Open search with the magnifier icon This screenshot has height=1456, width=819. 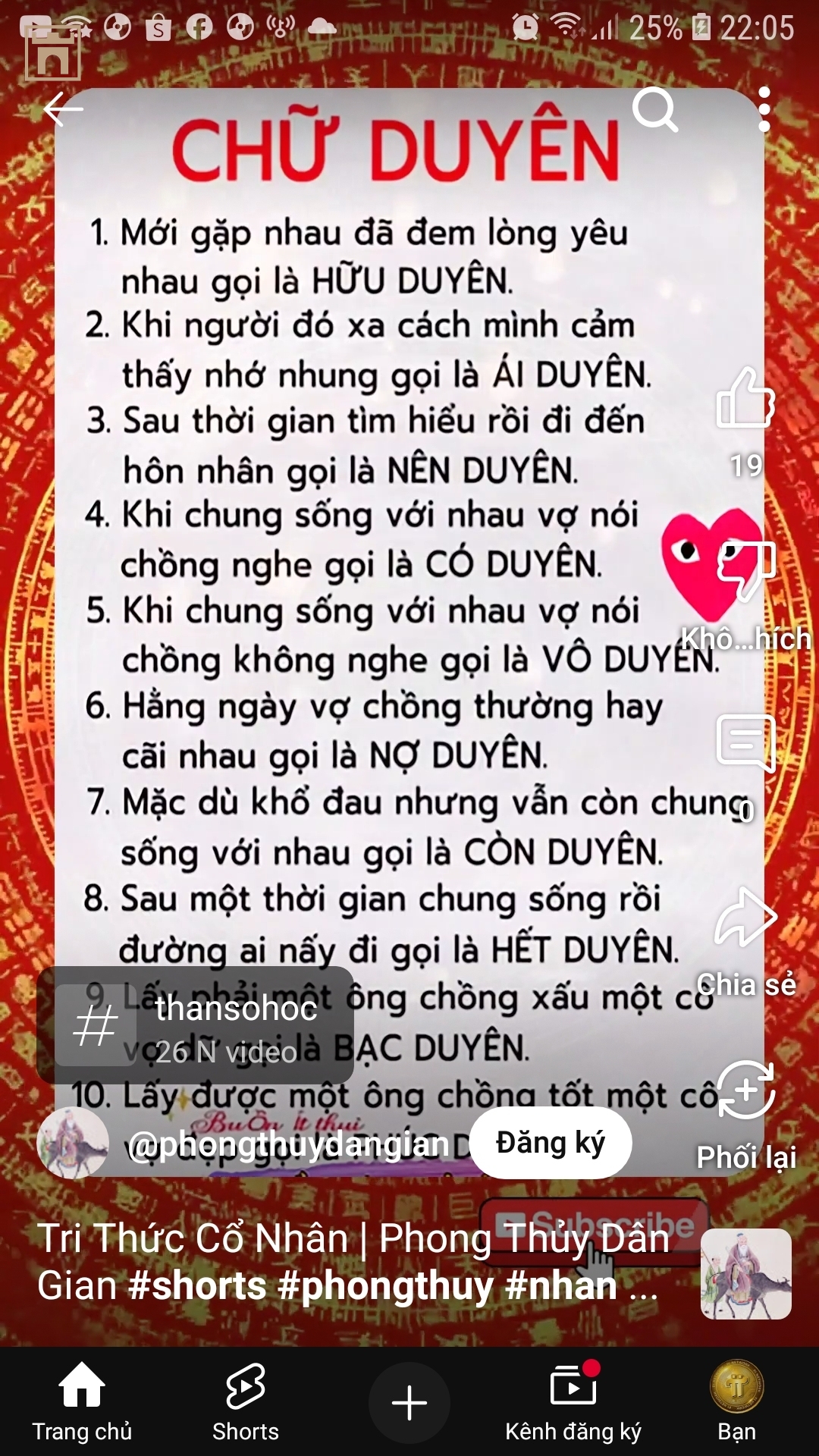pyautogui.click(x=655, y=110)
